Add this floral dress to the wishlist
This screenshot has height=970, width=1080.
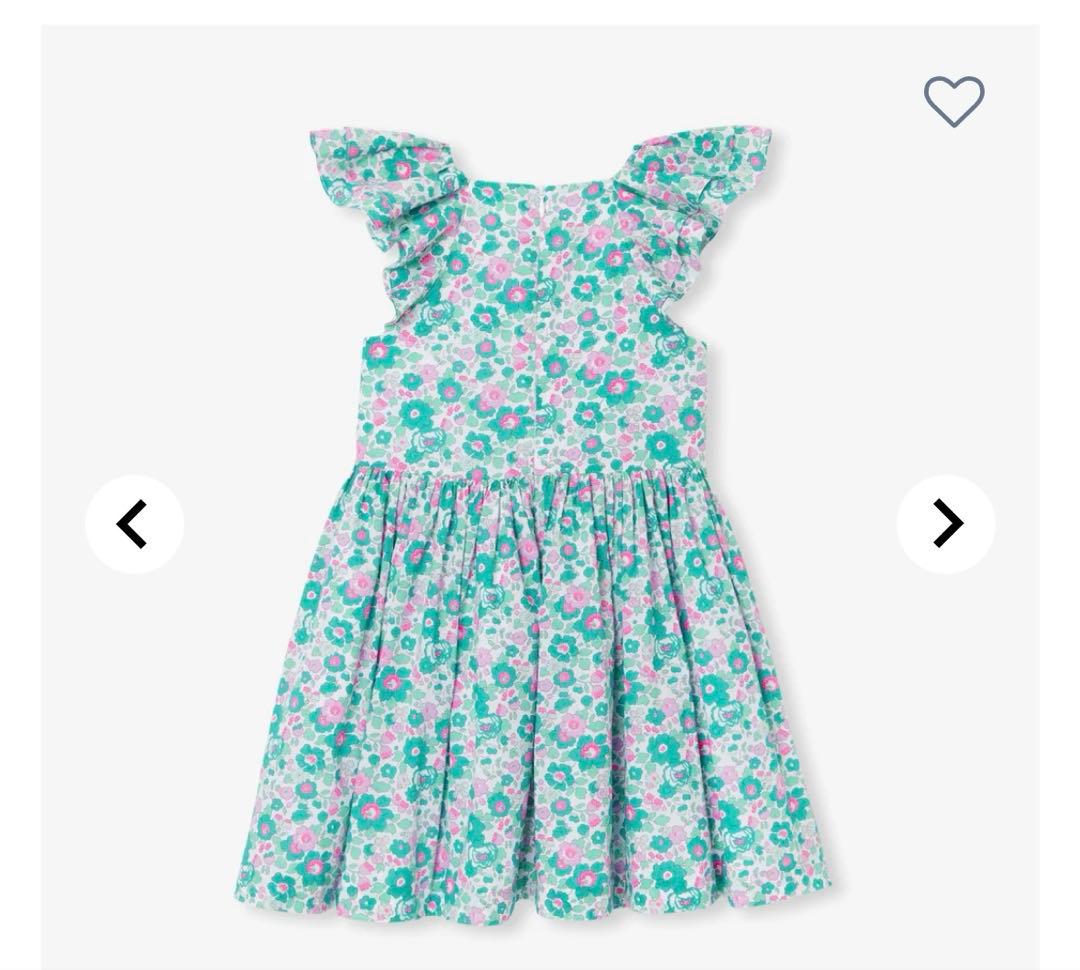954,100
